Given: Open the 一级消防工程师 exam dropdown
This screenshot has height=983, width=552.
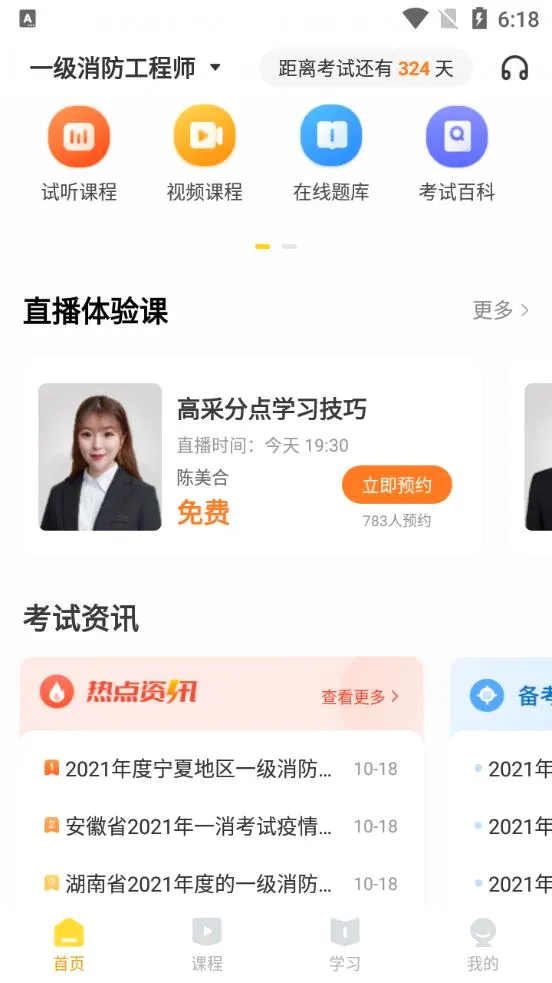Looking at the screenshot, I should coord(125,68).
